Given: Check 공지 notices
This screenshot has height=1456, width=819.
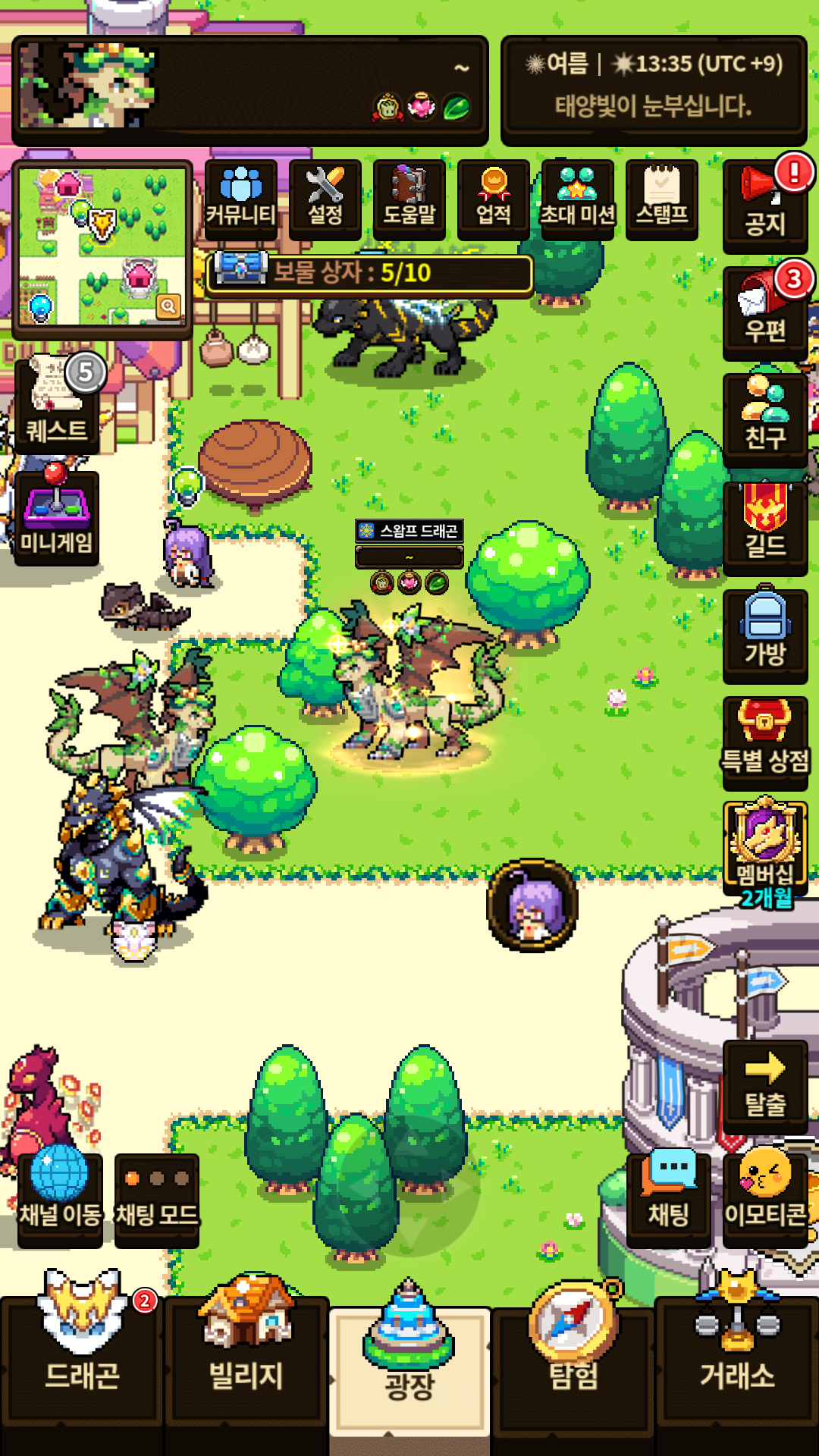Looking at the screenshot, I should [764, 206].
